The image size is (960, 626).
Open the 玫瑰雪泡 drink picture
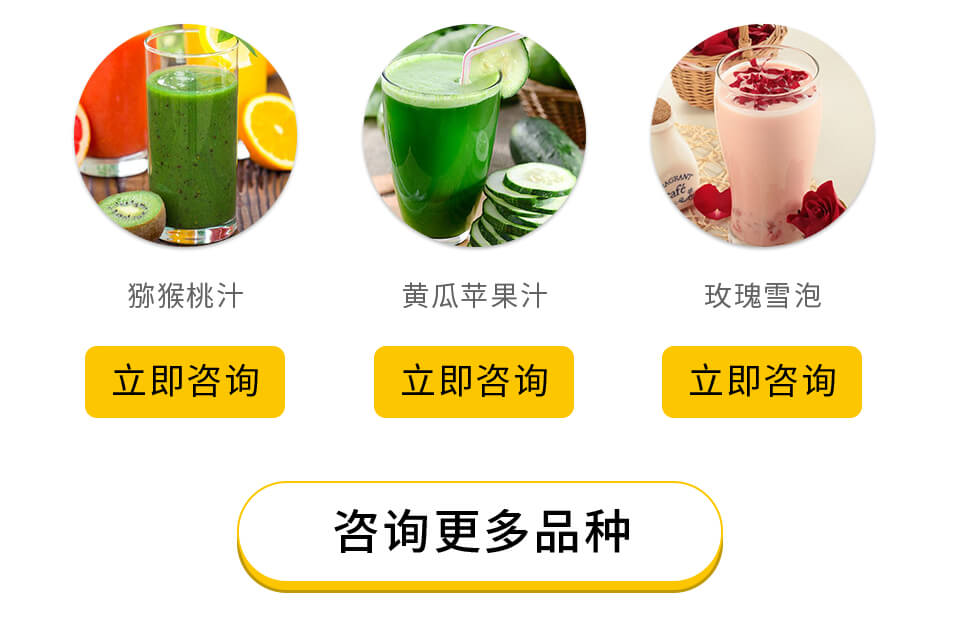tap(762, 135)
